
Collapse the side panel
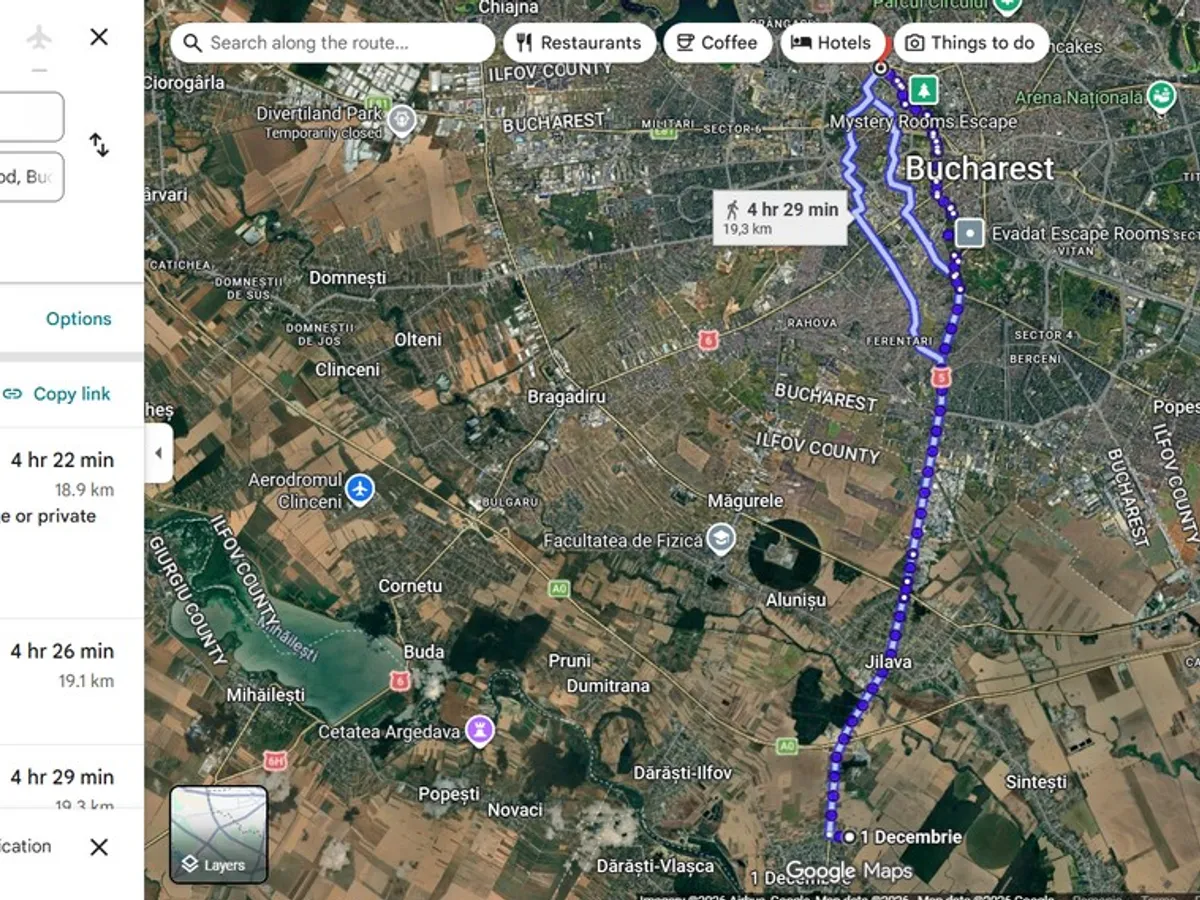158,453
